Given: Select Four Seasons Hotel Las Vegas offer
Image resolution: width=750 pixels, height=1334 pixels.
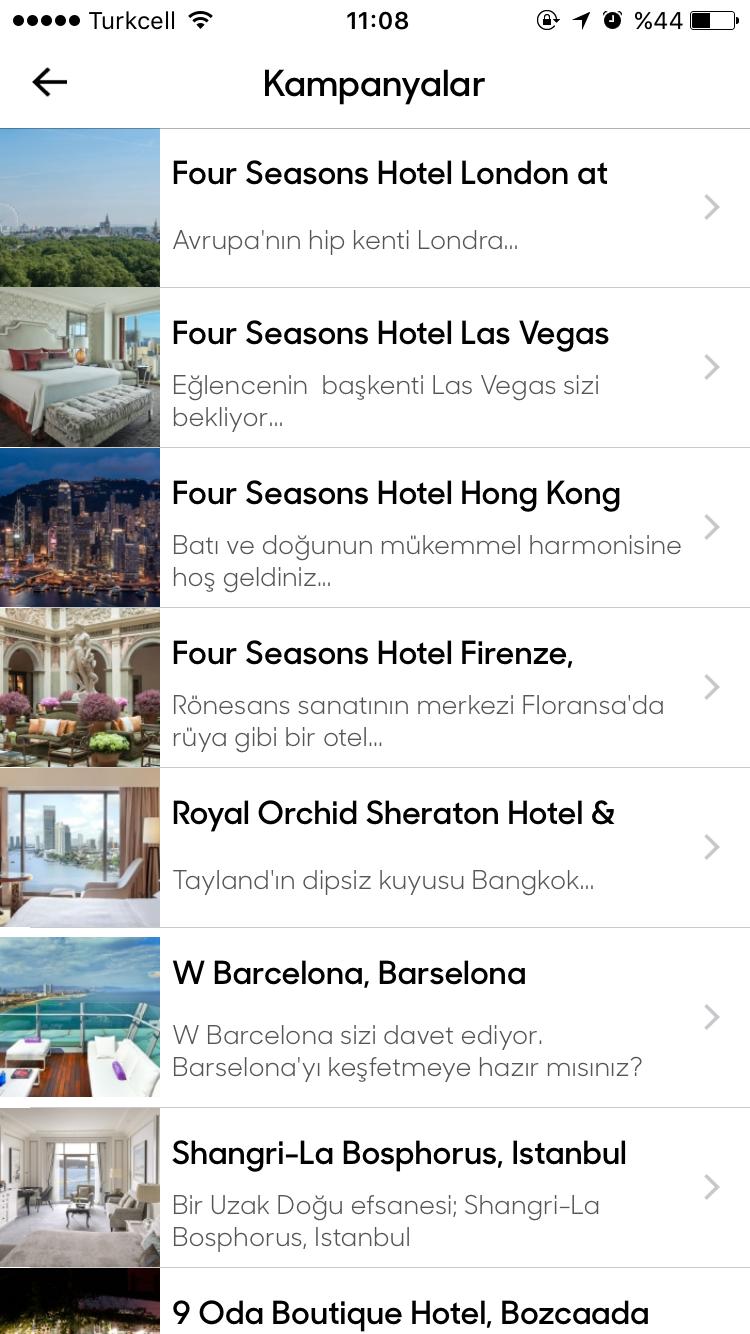Looking at the screenshot, I should (390, 368).
